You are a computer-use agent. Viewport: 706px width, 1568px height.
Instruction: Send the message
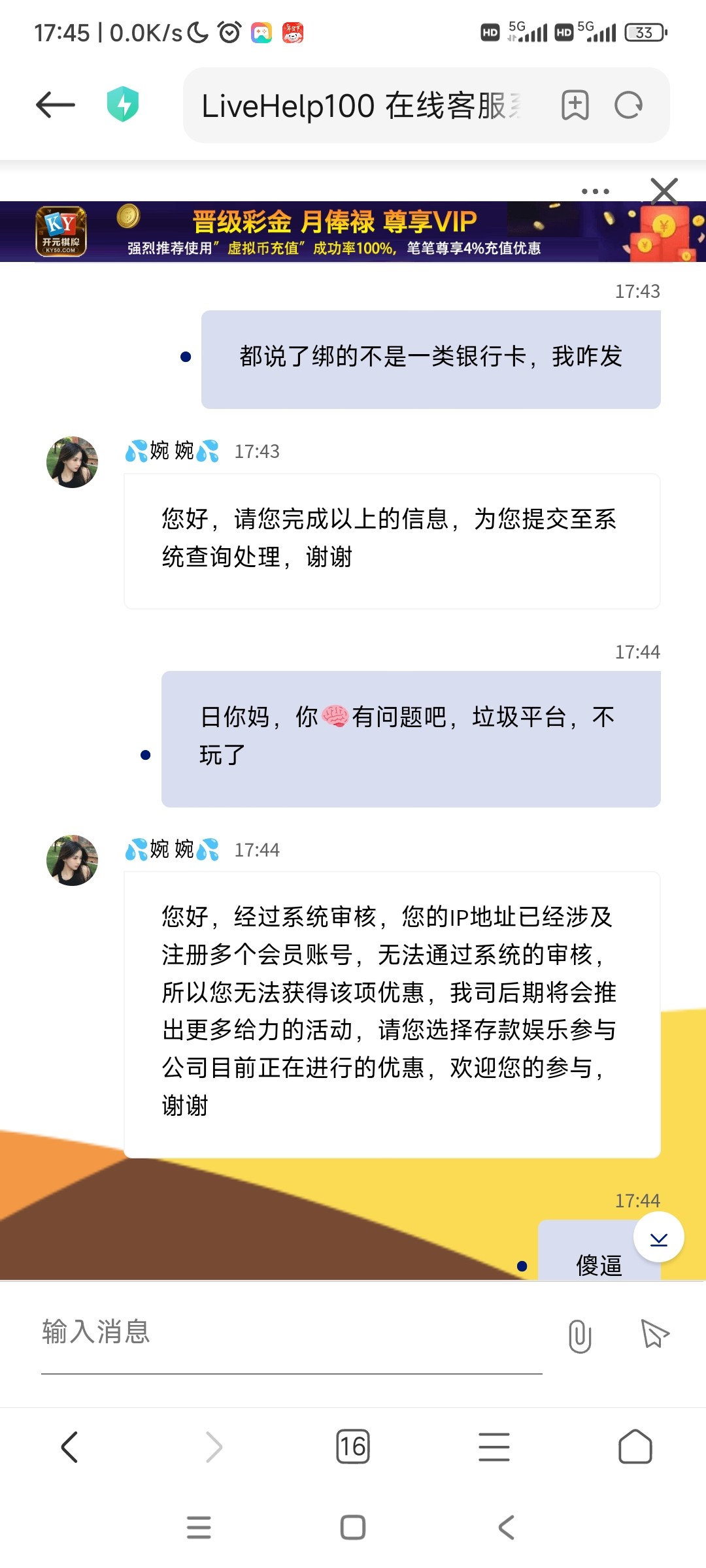[x=654, y=1334]
